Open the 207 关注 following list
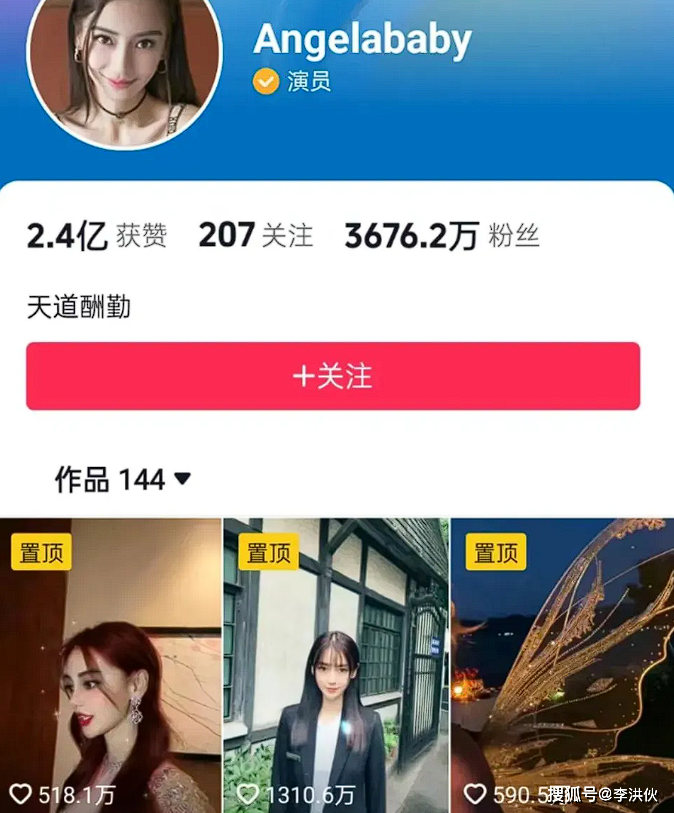Screen dimensions: 674x813 click(x=255, y=236)
